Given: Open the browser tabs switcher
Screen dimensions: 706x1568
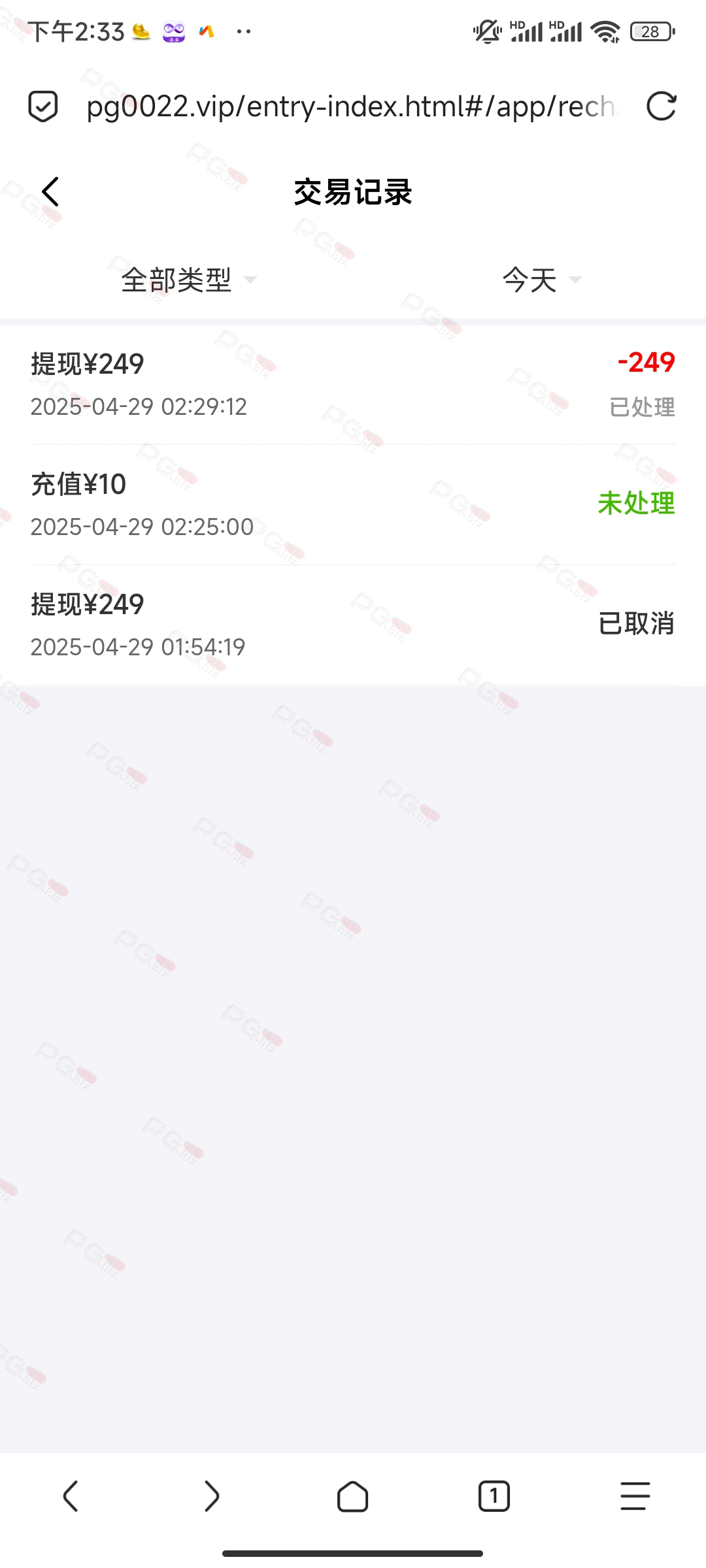Looking at the screenshot, I should [494, 1496].
